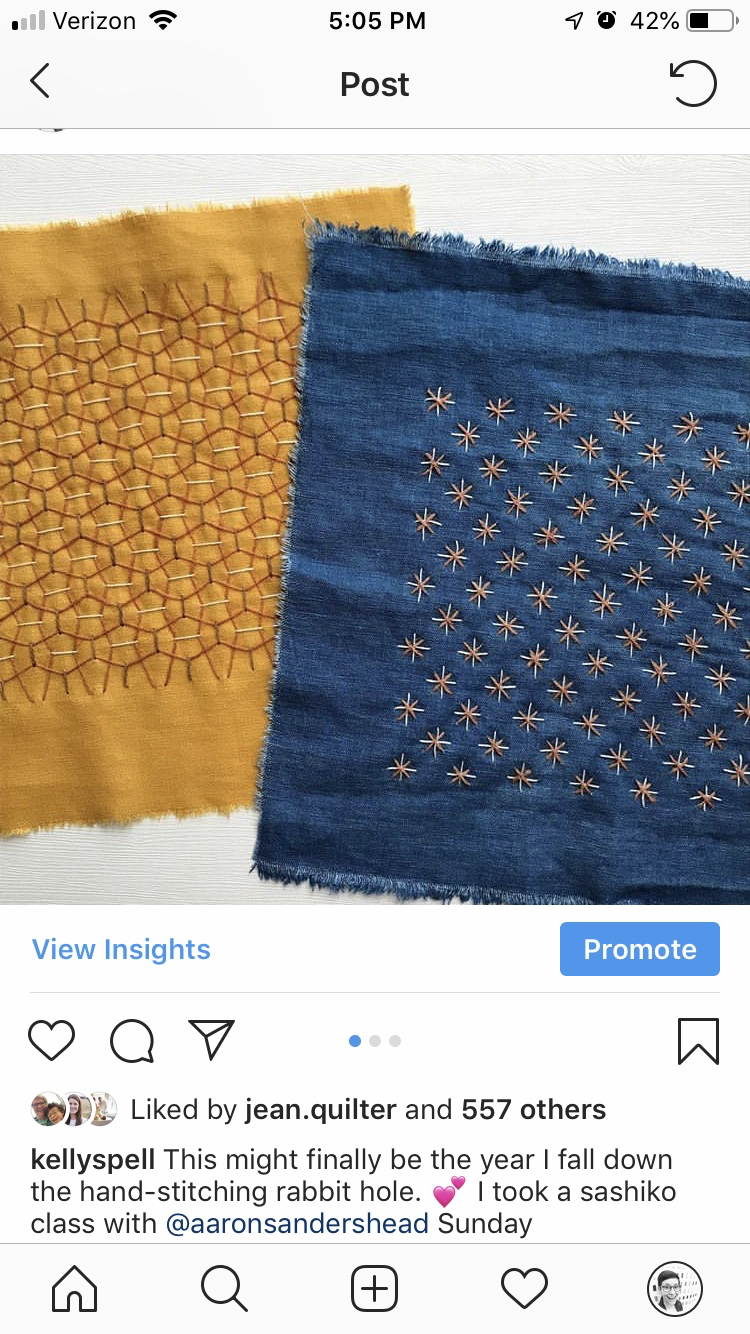Viewport: 750px width, 1334px height.
Task: Switch to the Search tab
Action: 224,1288
